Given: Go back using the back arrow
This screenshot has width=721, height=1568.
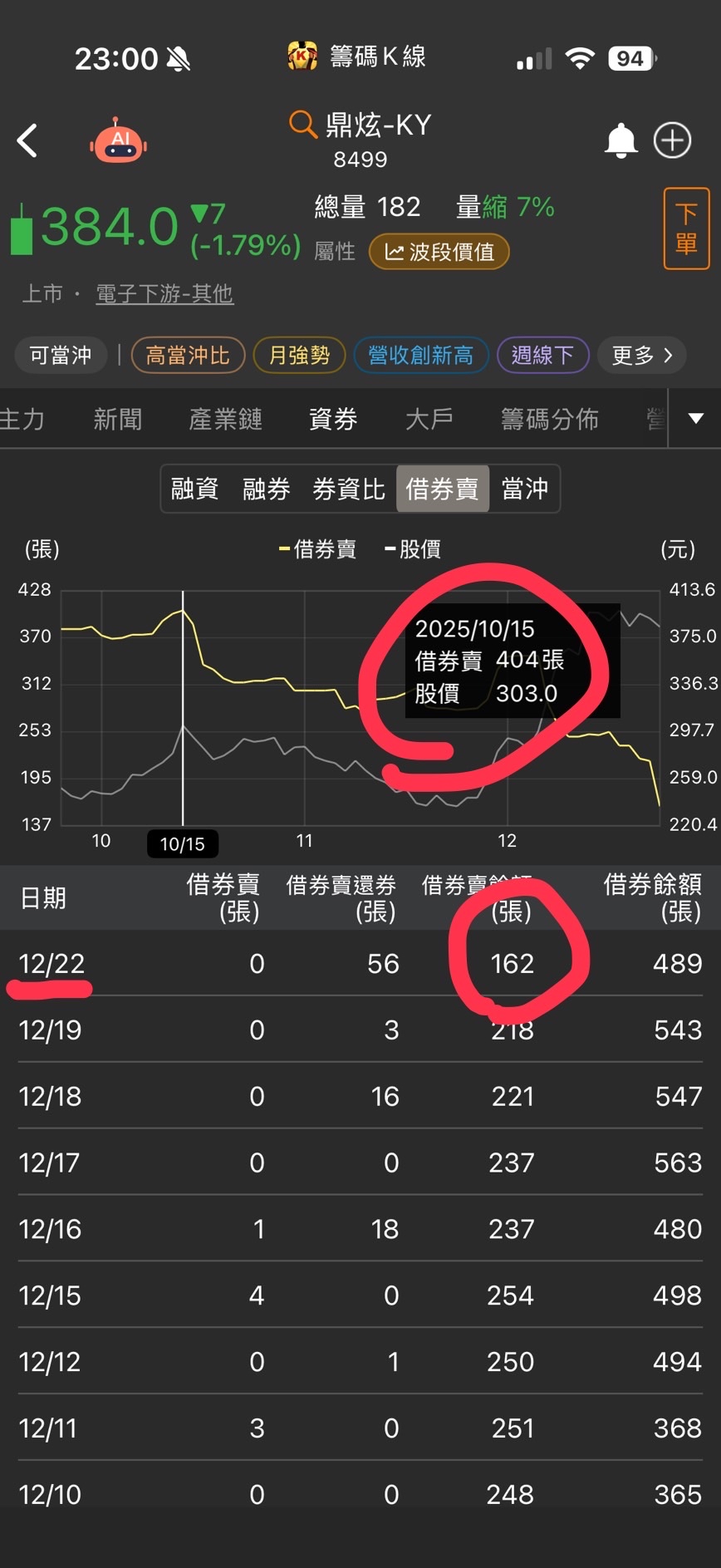Looking at the screenshot, I should pyautogui.click(x=27, y=140).
